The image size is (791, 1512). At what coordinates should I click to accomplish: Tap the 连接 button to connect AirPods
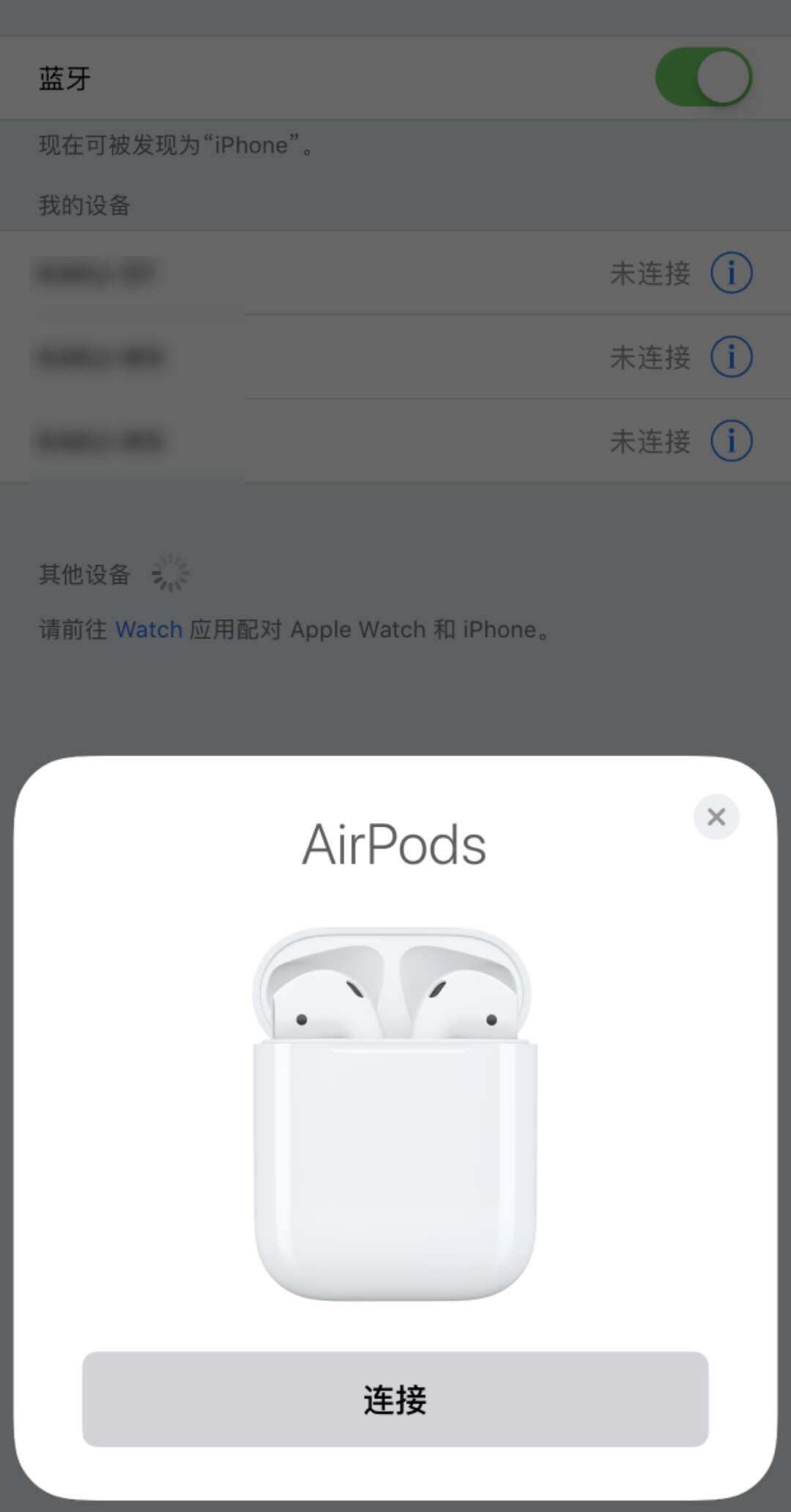pyautogui.click(x=395, y=1399)
